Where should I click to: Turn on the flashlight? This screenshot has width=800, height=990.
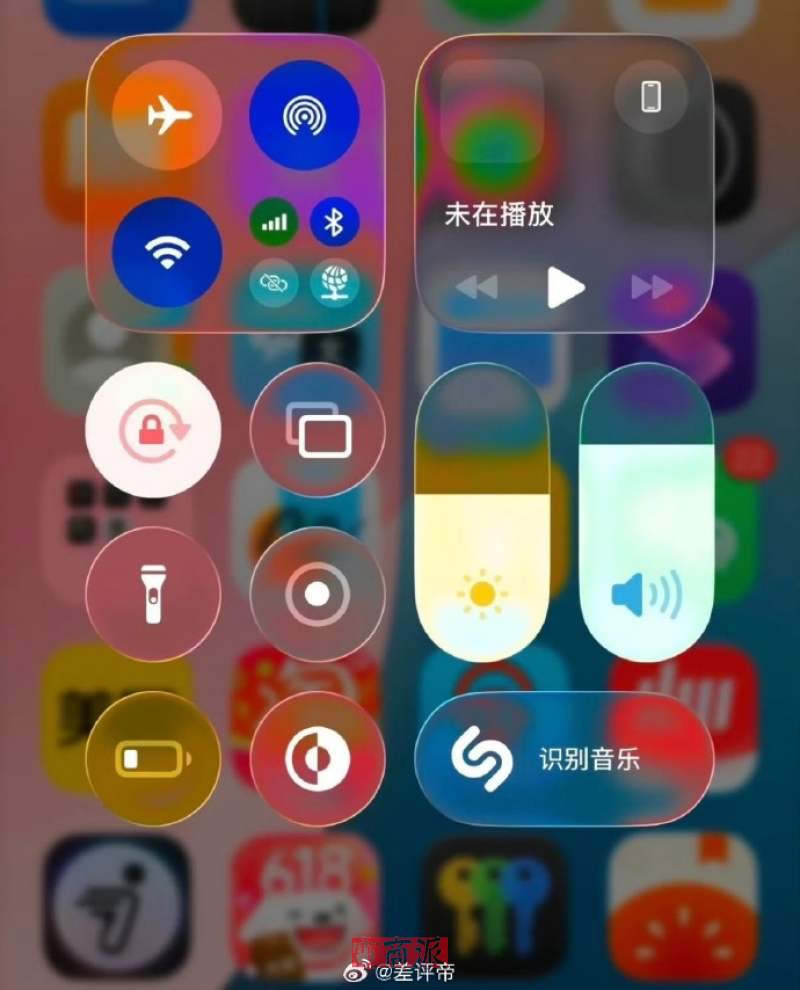(153, 594)
